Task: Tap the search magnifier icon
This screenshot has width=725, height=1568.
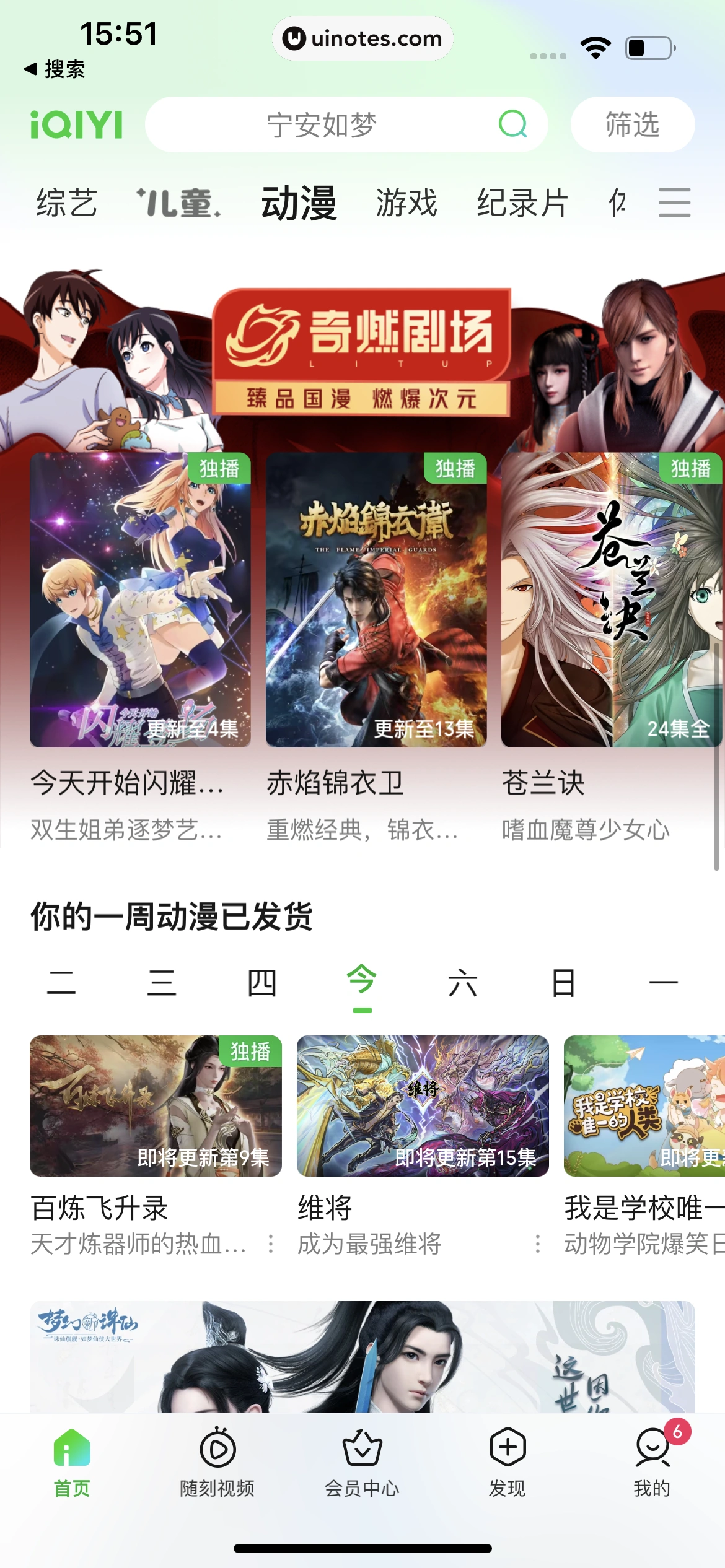Action: coord(512,124)
